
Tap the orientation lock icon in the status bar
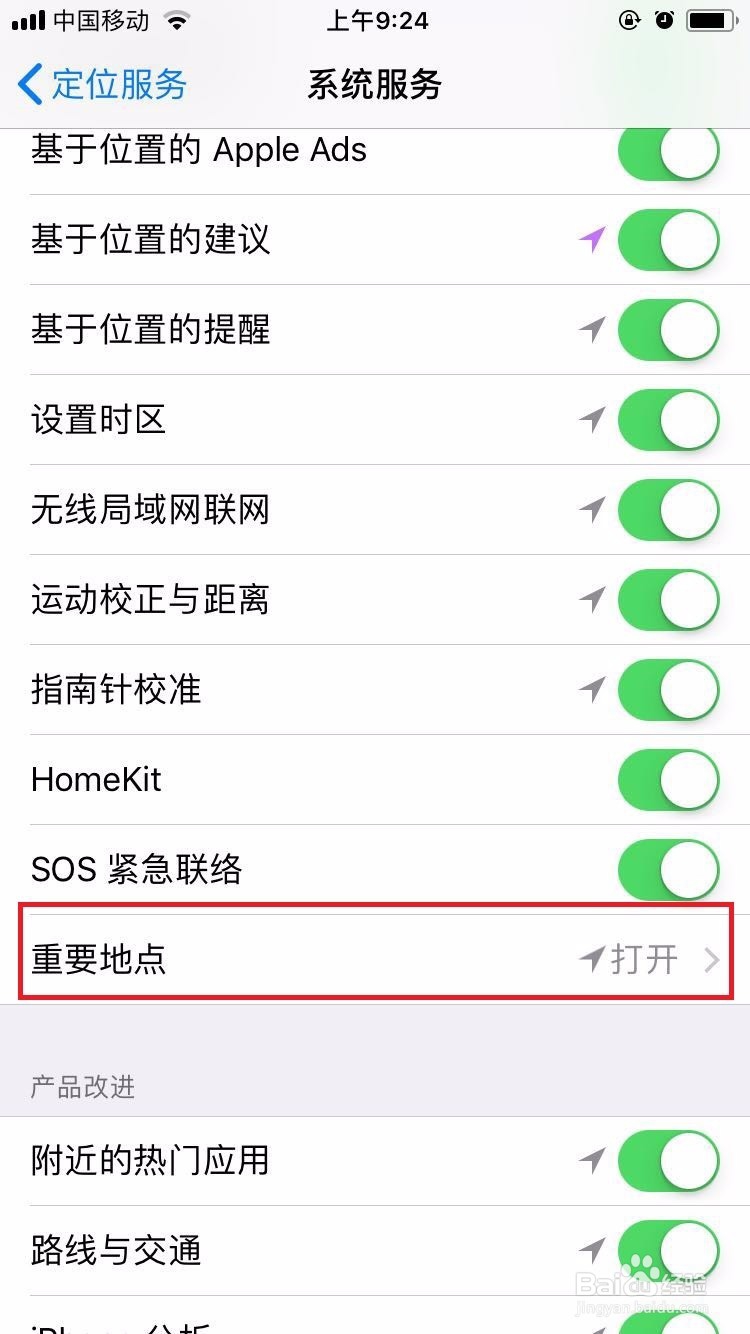click(629, 19)
